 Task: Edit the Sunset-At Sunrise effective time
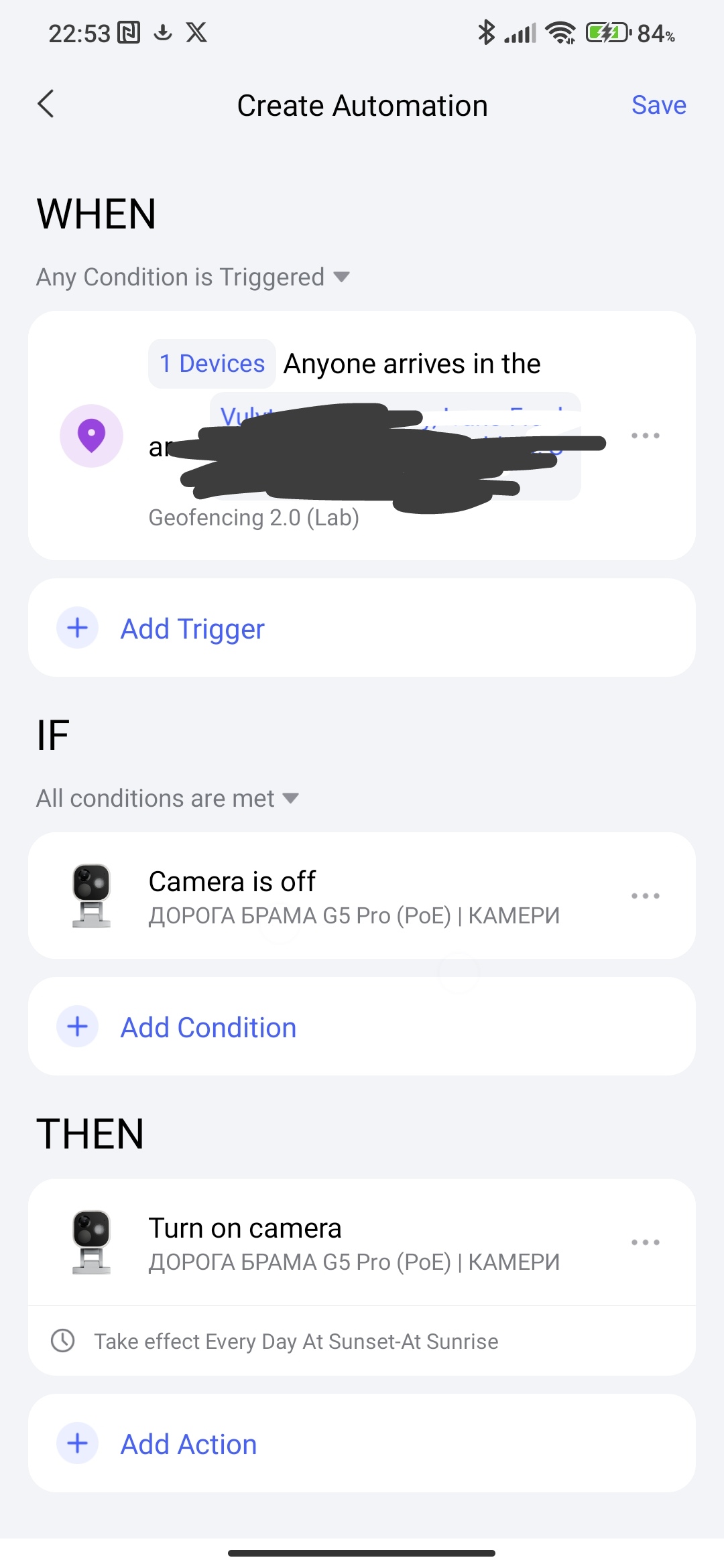coord(295,1342)
